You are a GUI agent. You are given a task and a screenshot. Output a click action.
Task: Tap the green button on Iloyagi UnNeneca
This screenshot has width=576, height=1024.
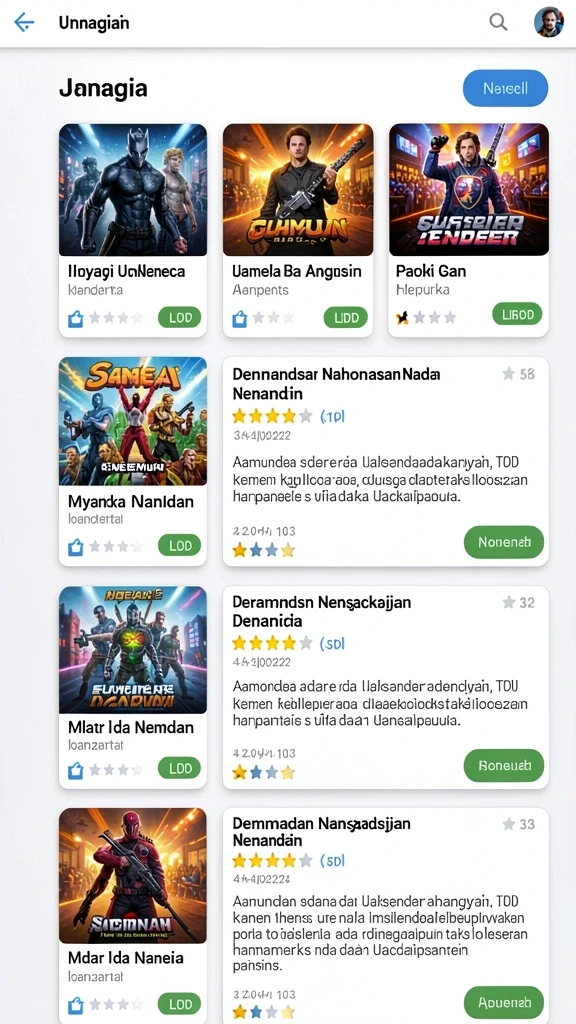(x=180, y=317)
